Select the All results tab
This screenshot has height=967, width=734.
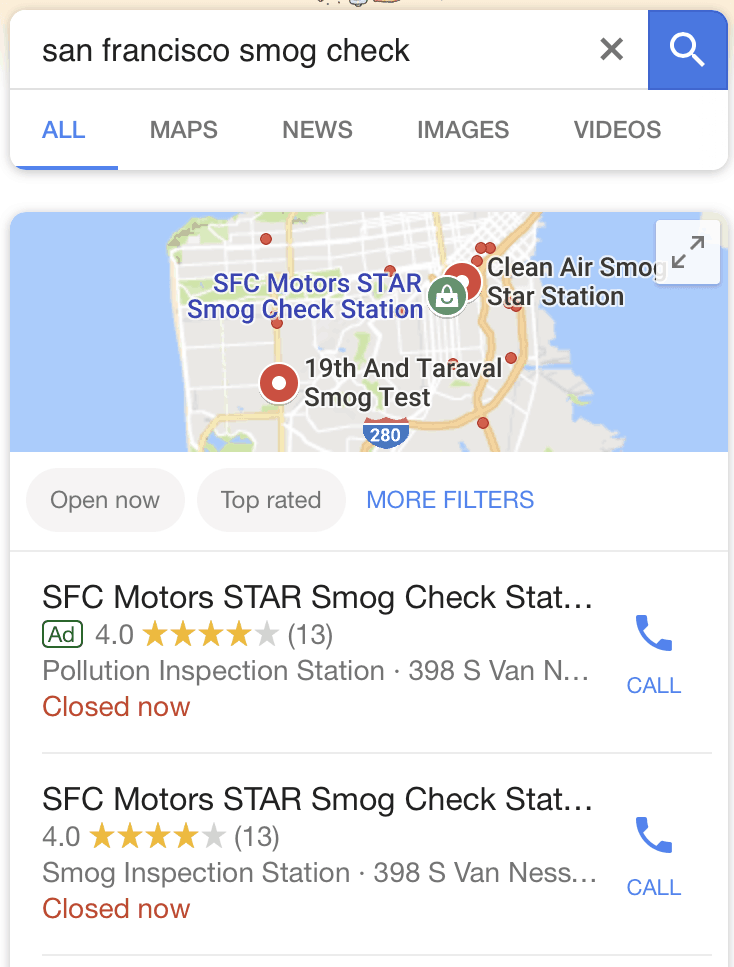(64, 130)
